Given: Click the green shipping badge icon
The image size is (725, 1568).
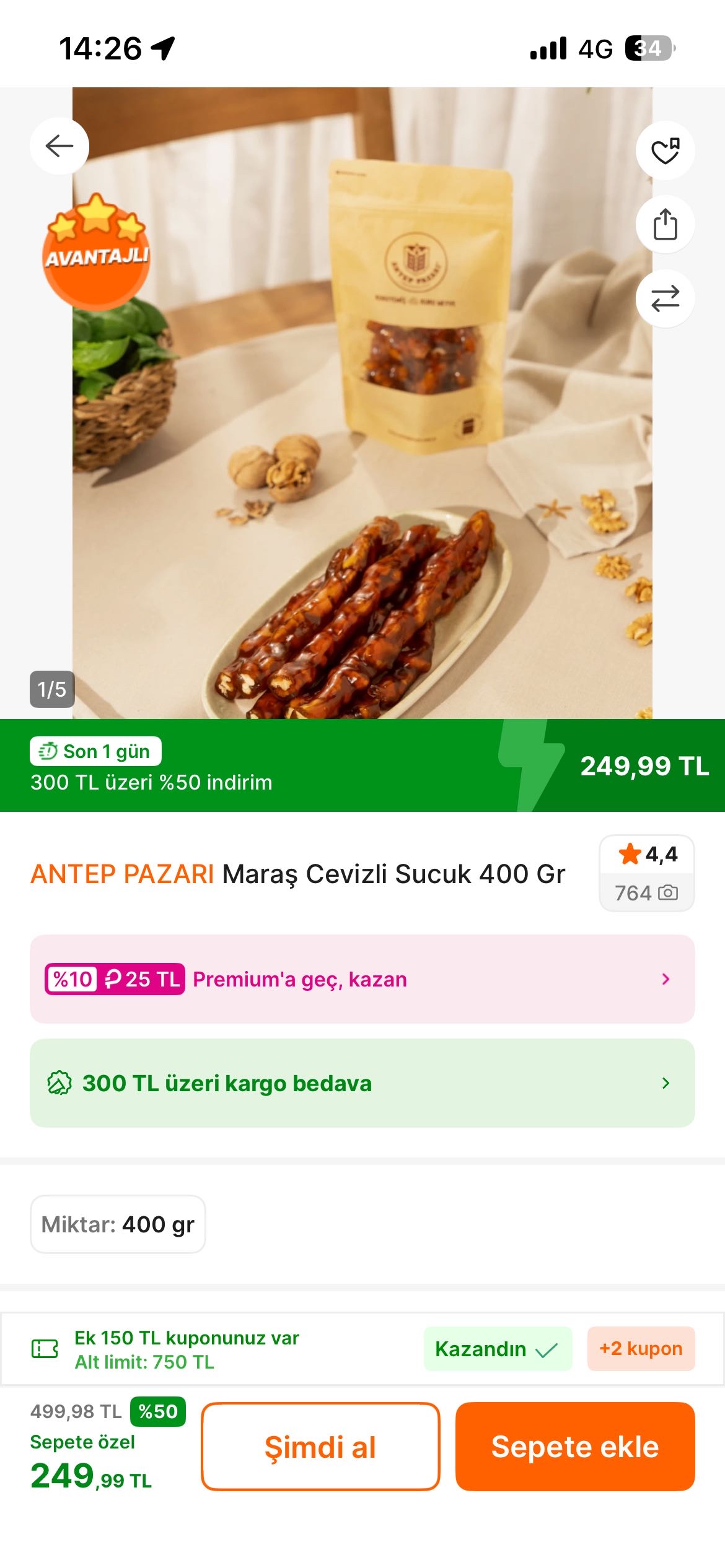Looking at the screenshot, I should point(59,1083).
